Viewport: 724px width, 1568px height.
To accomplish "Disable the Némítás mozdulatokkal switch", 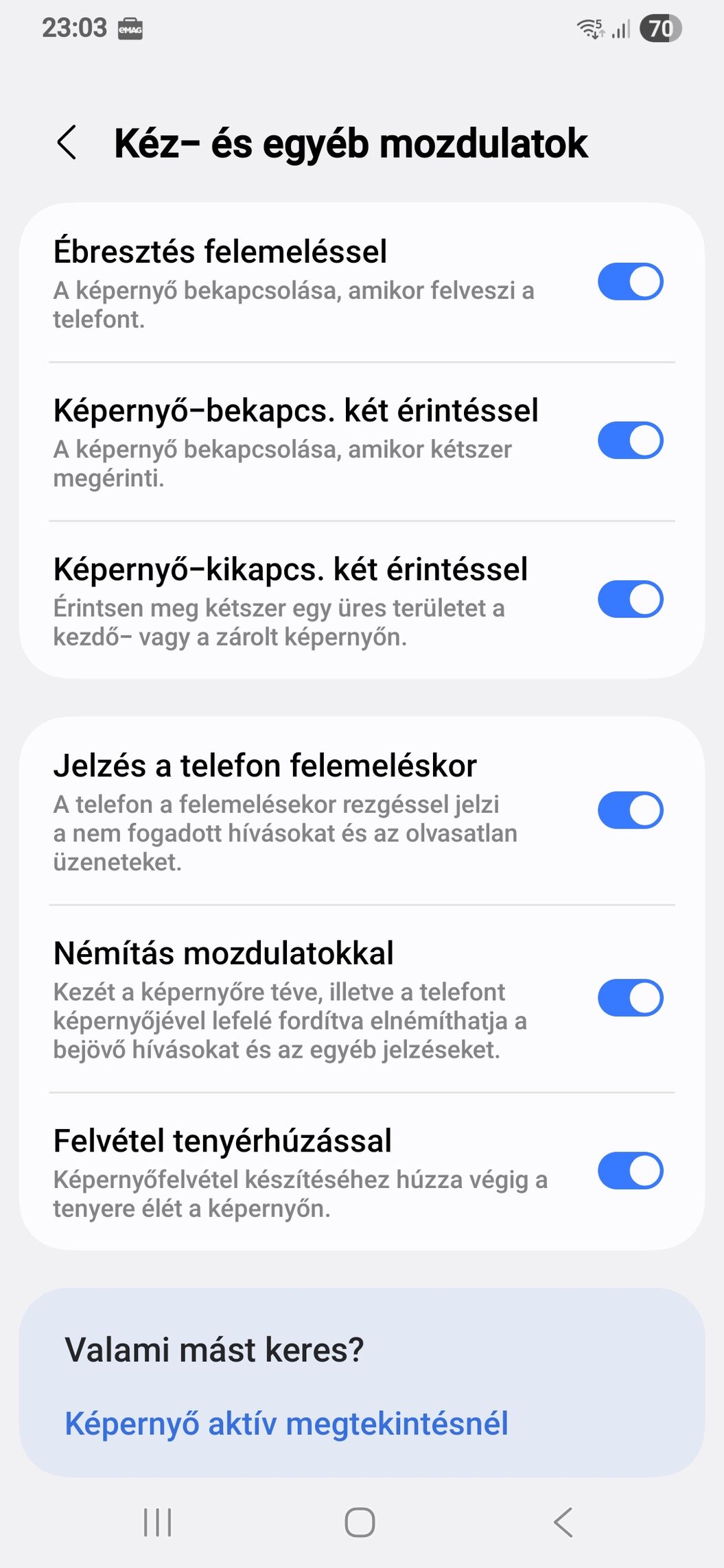I will pos(630,997).
